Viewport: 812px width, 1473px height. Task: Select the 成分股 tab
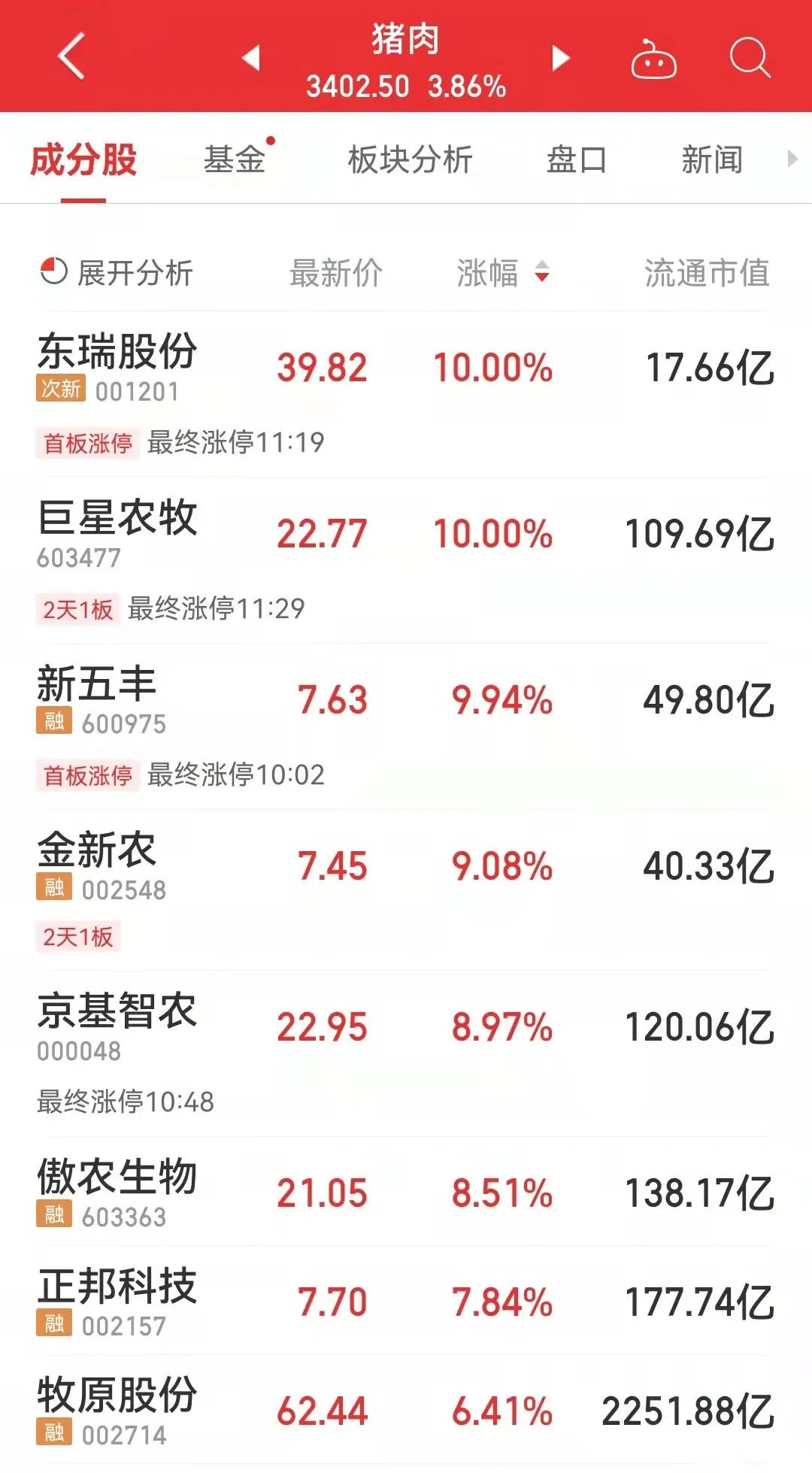pos(83,160)
